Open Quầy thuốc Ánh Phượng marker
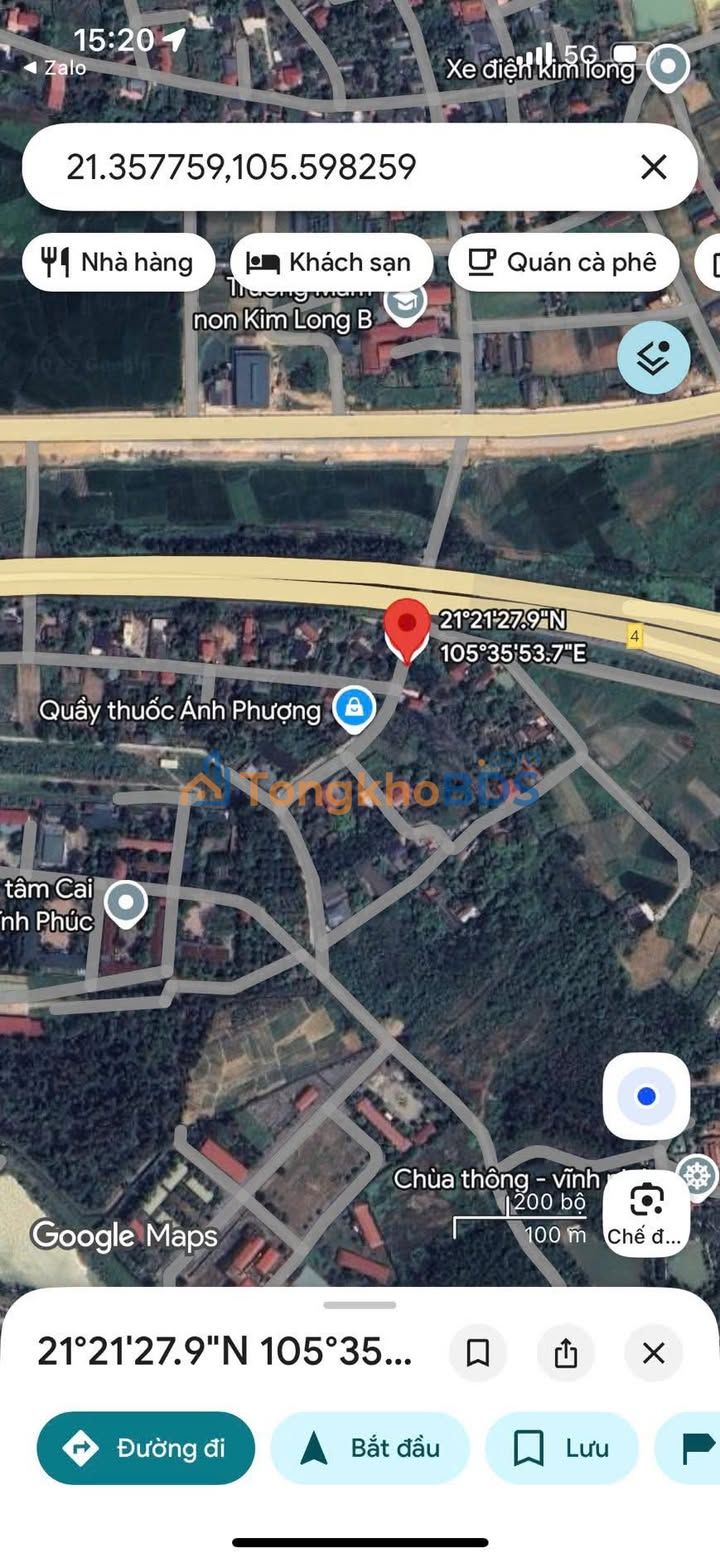 353,709
